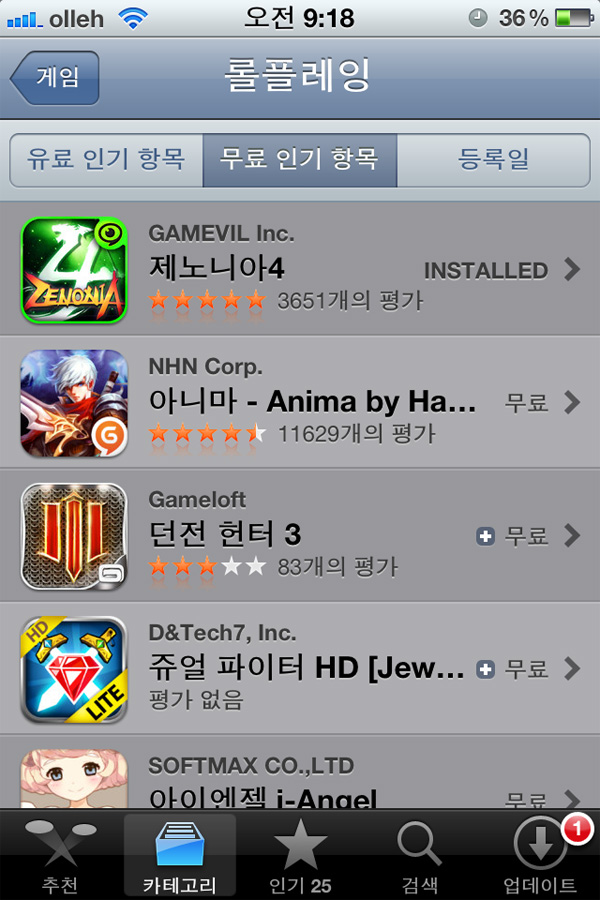This screenshot has width=600, height=900.
Task: Open 쥬얼 파이터 HD app details
Action: tap(300, 669)
